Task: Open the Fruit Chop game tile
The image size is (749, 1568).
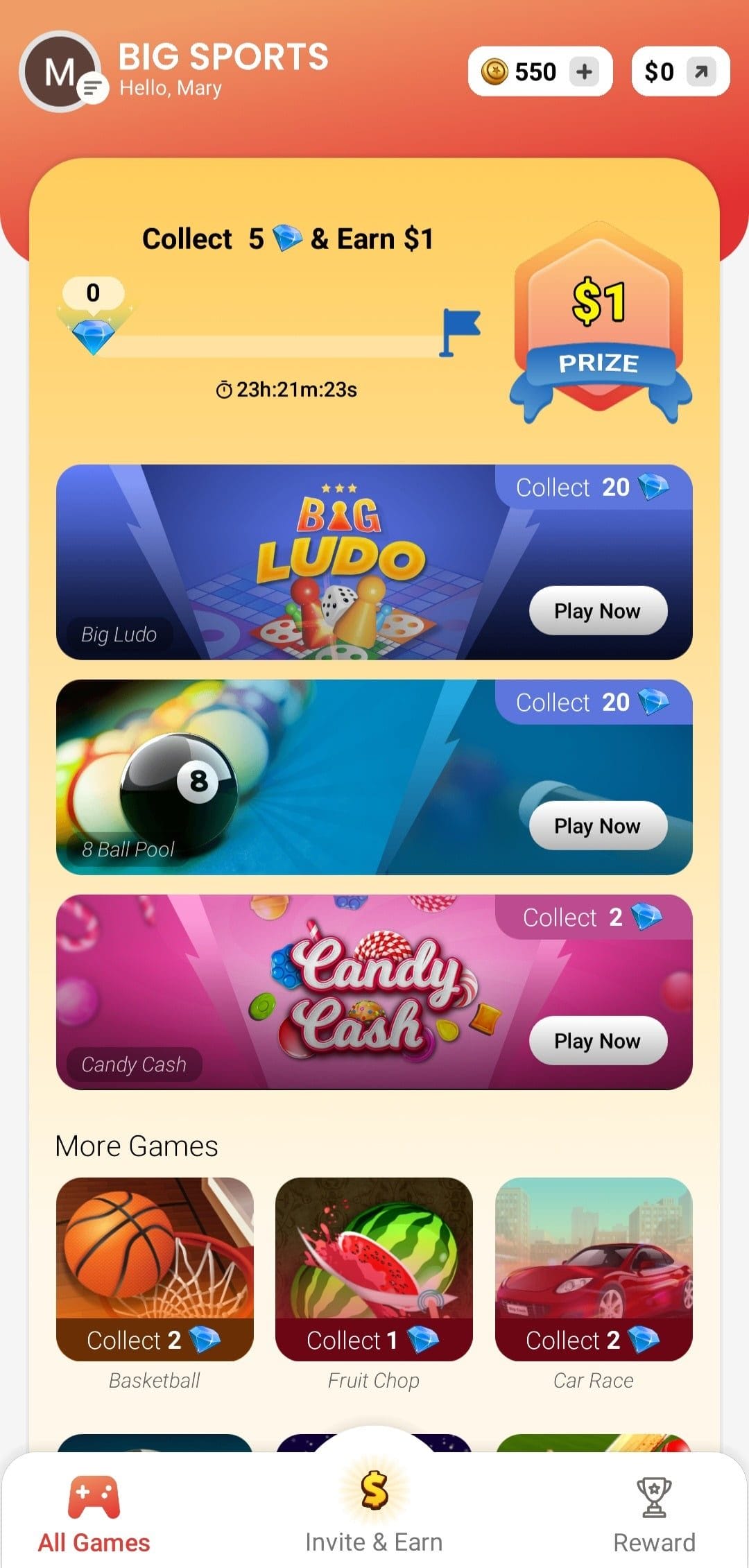Action: pyautogui.click(x=374, y=1269)
